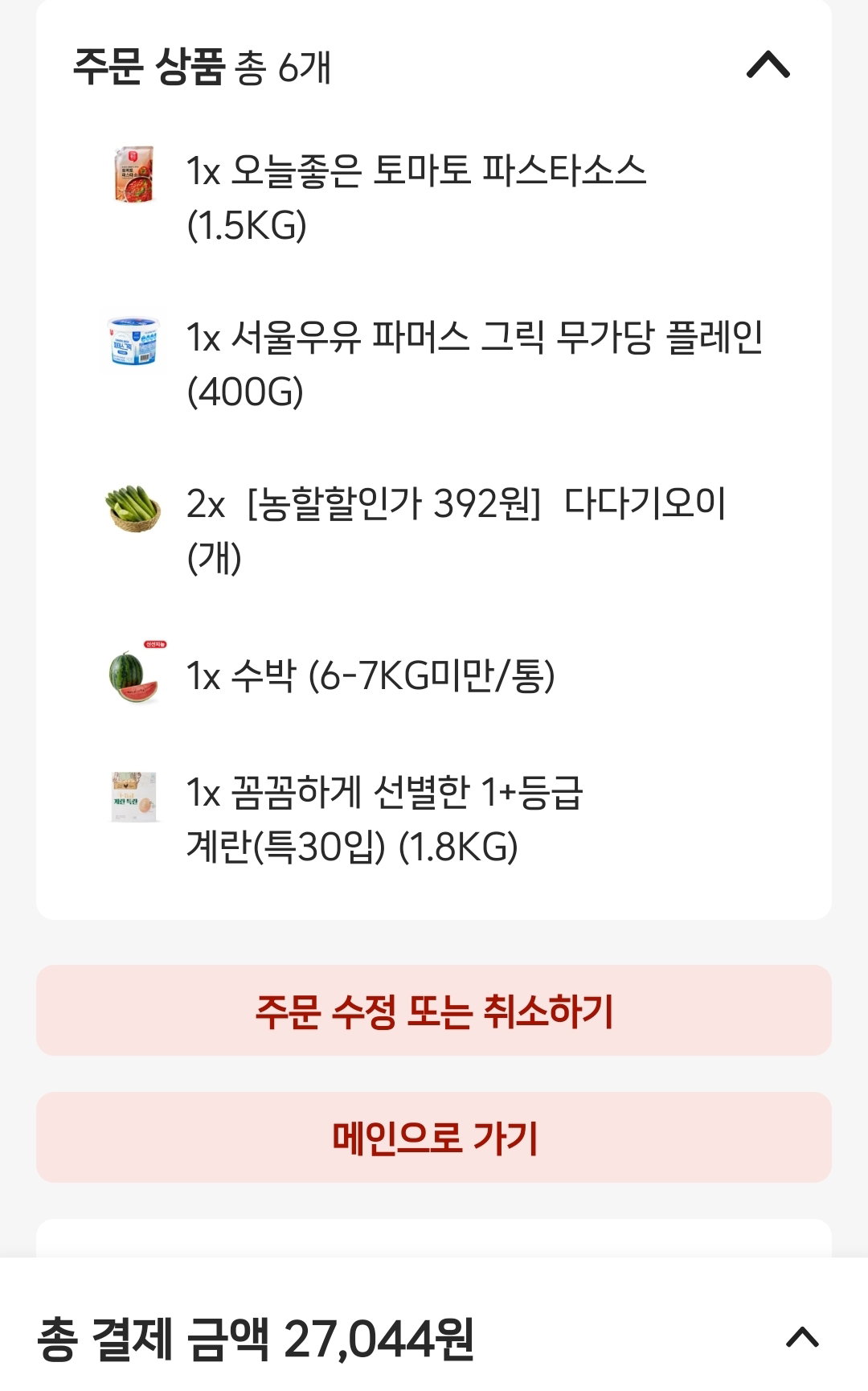
Task: Open the 오늘좋은 토마토 파스타소스 item
Action: tap(434, 198)
